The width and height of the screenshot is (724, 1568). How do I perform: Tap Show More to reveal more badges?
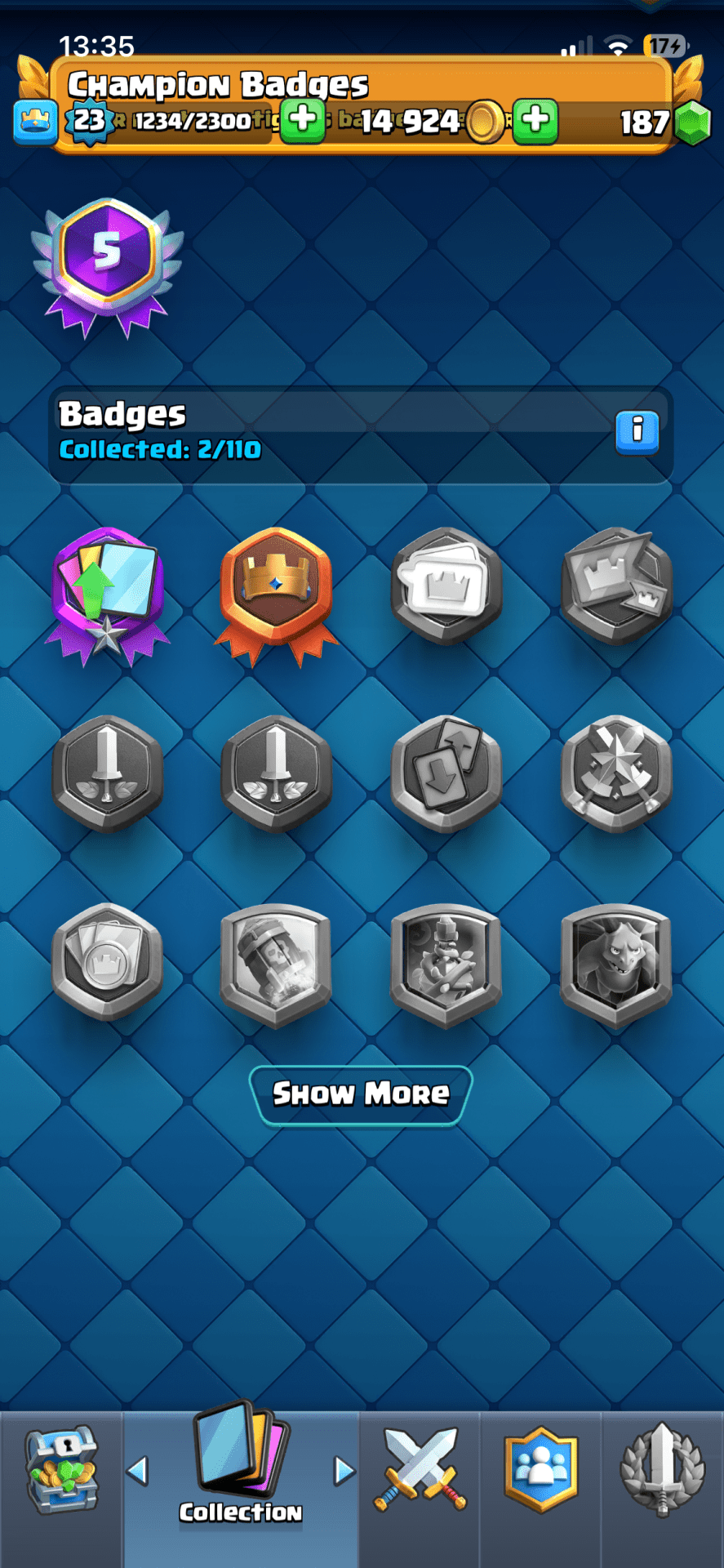click(x=361, y=1094)
